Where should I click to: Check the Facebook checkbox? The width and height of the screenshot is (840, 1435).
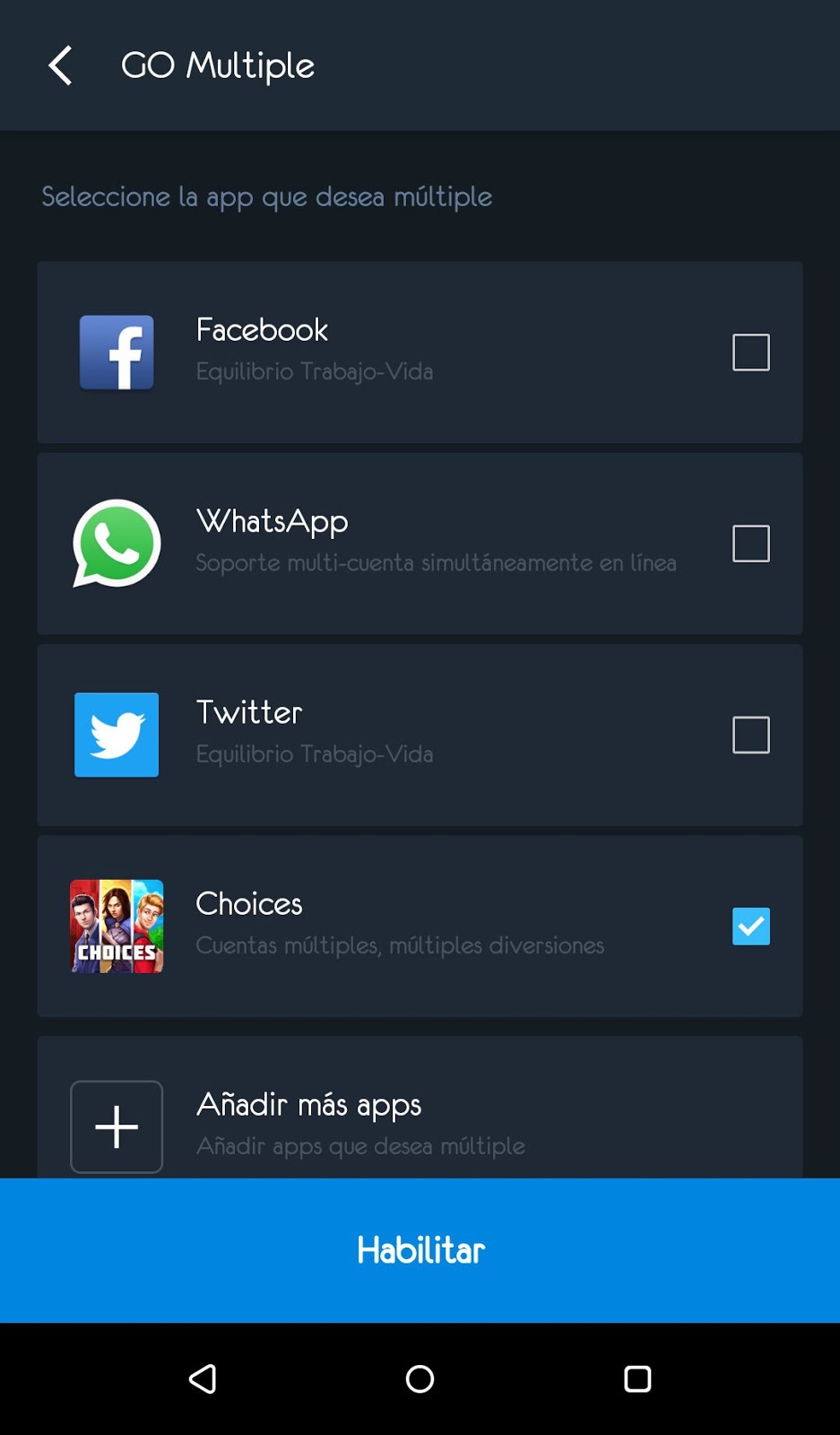click(750, 352)
